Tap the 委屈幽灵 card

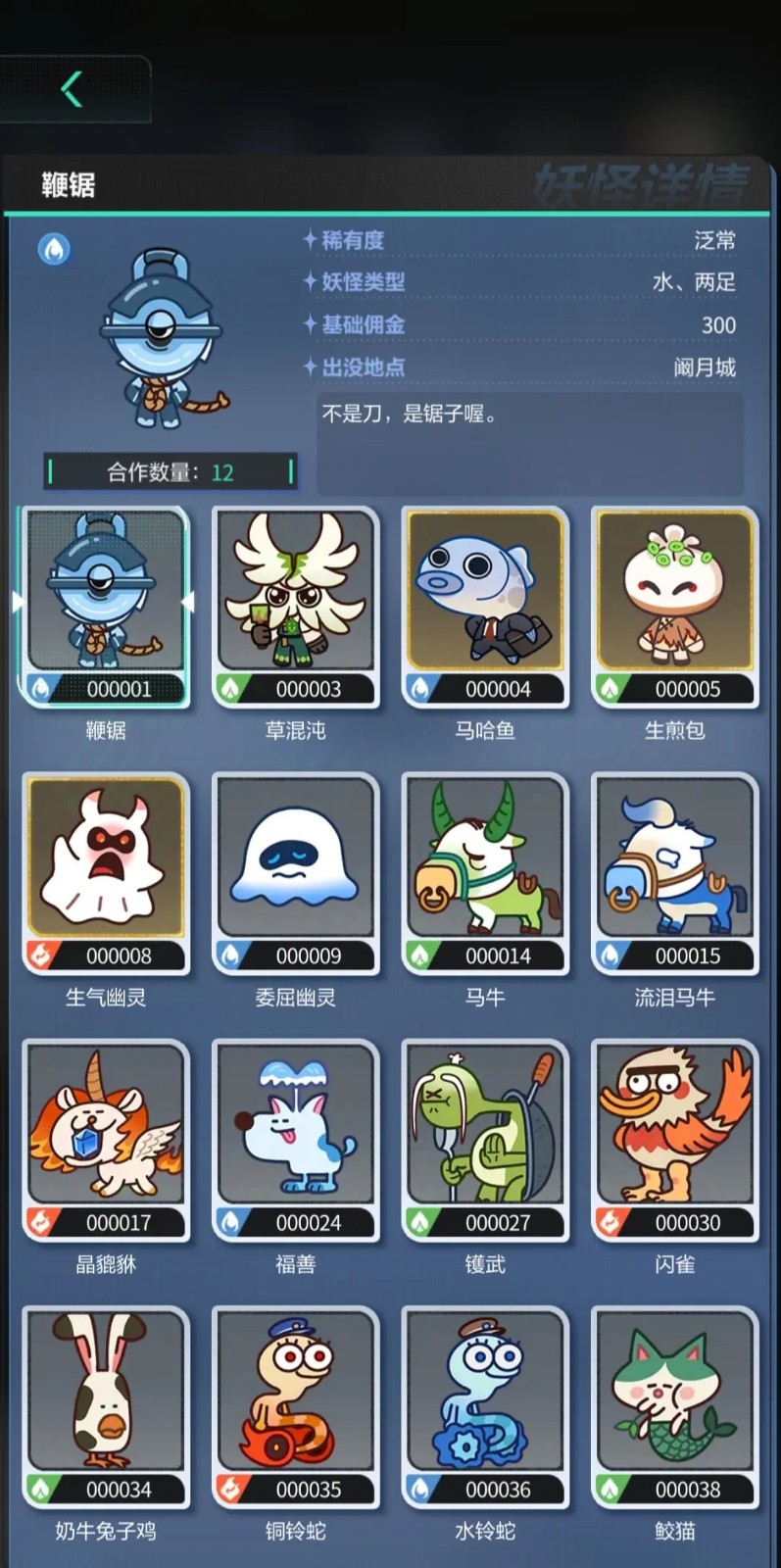(295, 872)
